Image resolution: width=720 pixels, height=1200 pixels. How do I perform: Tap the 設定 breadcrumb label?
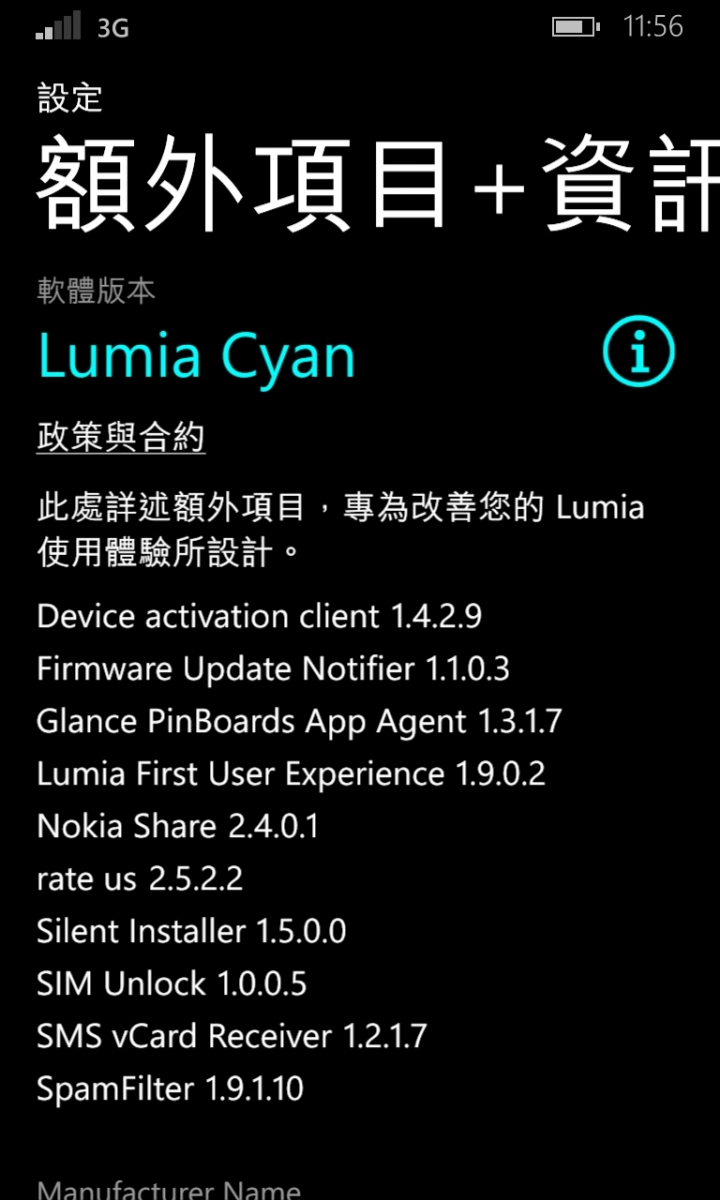(67, 99)
